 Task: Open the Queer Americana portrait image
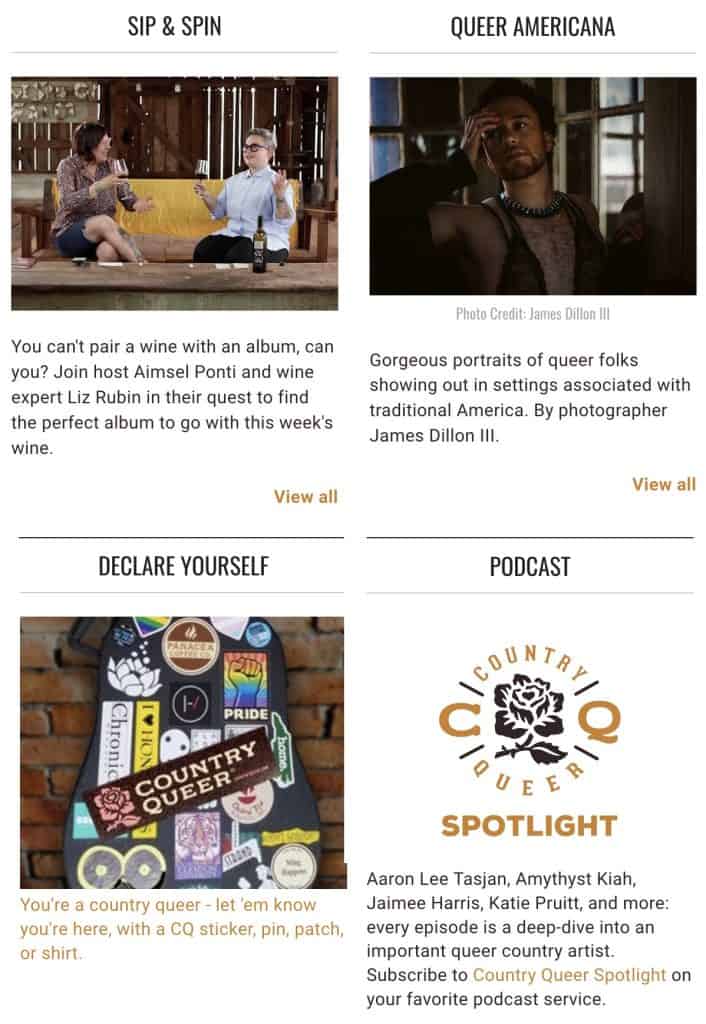(x=532, y=186)
